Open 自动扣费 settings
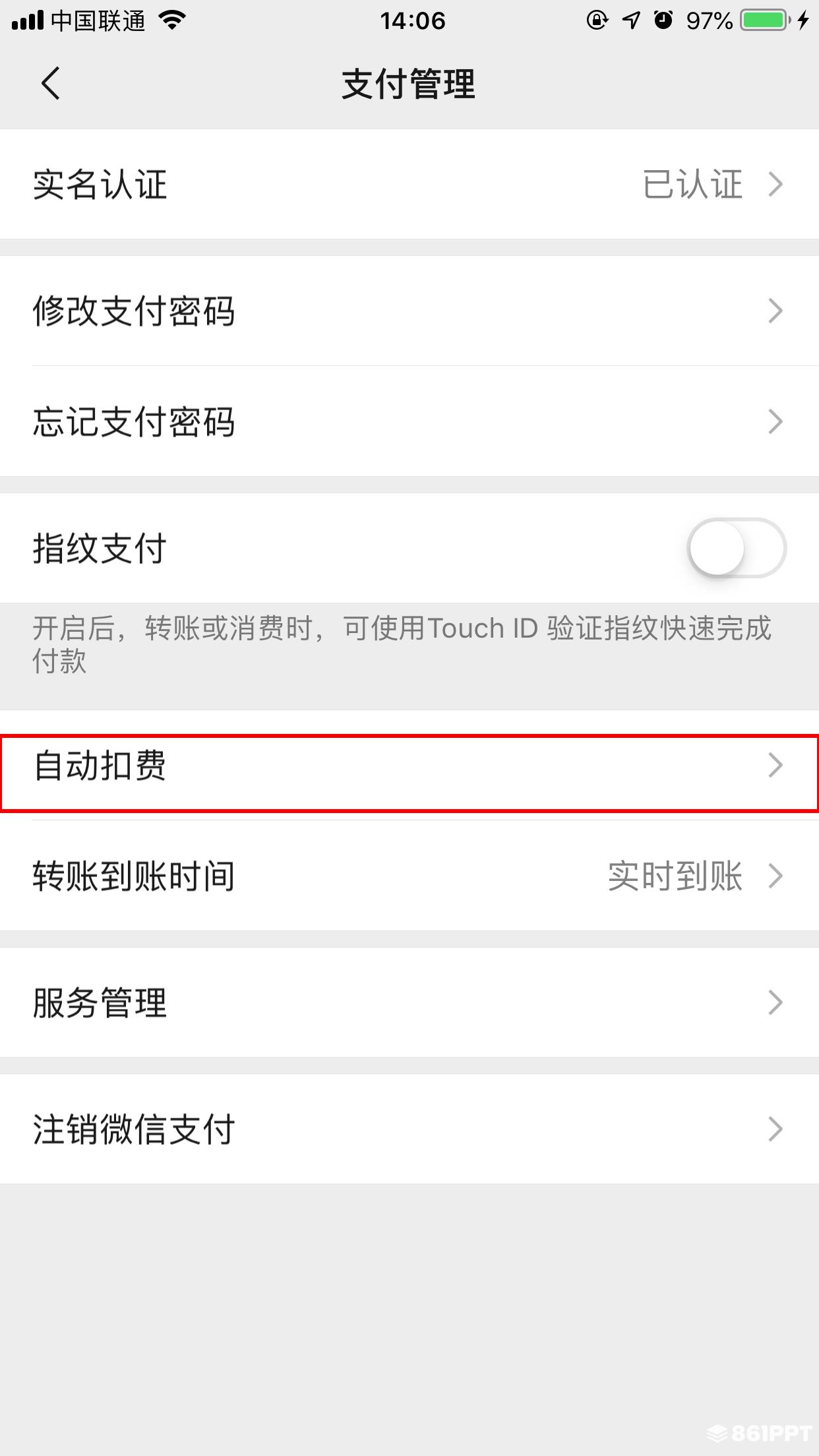 point(409,766)
